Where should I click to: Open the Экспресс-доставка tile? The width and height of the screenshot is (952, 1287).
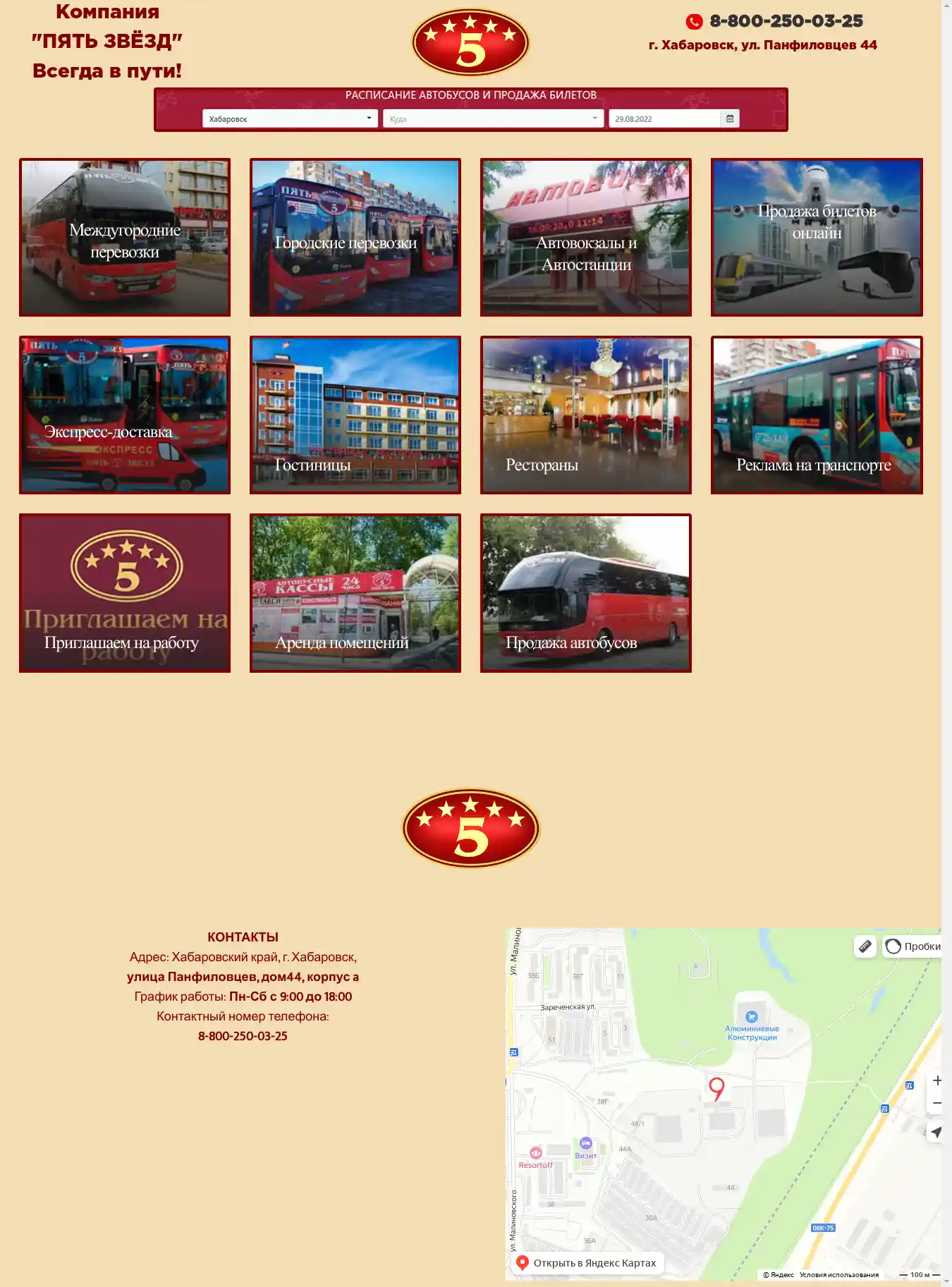point(125,415)
